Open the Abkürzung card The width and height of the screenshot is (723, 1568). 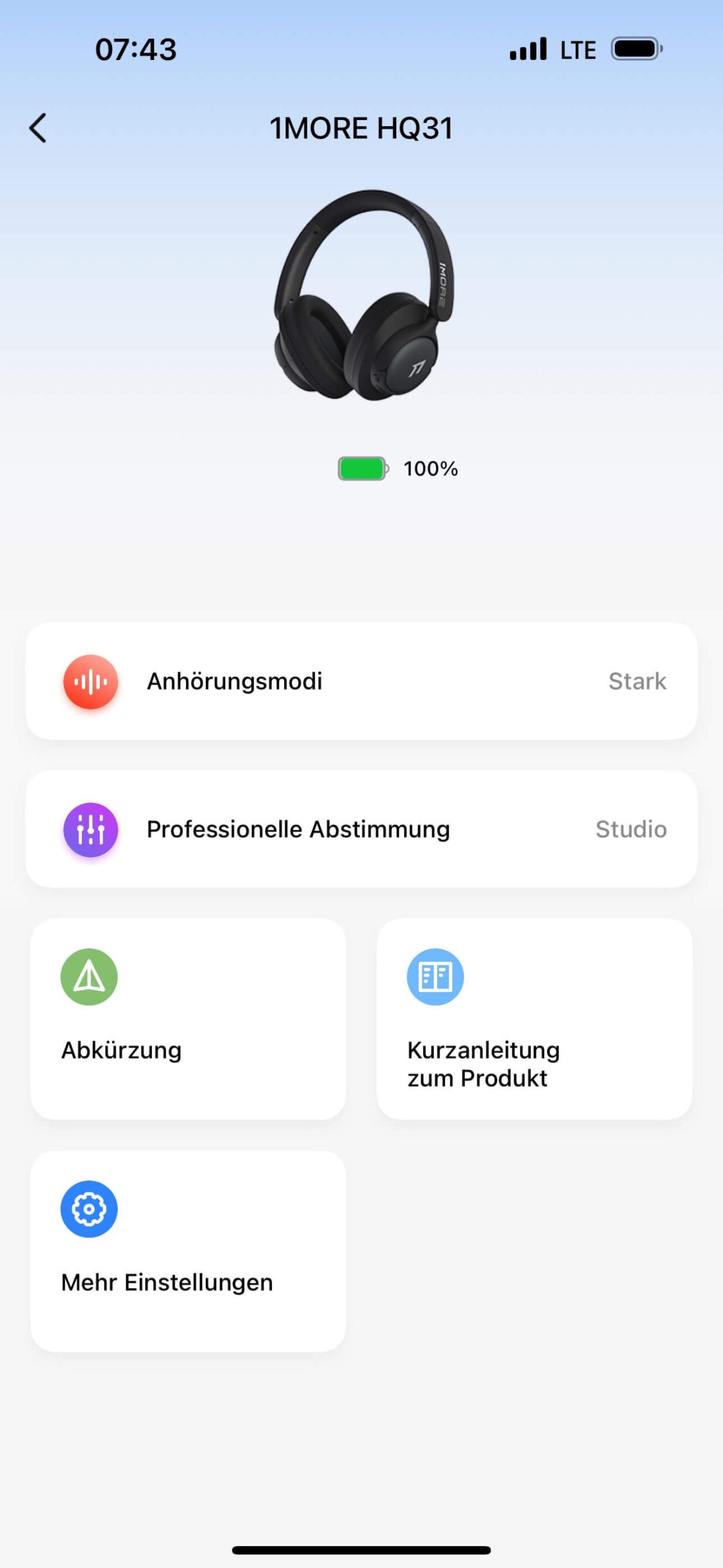coord(188,1019)
